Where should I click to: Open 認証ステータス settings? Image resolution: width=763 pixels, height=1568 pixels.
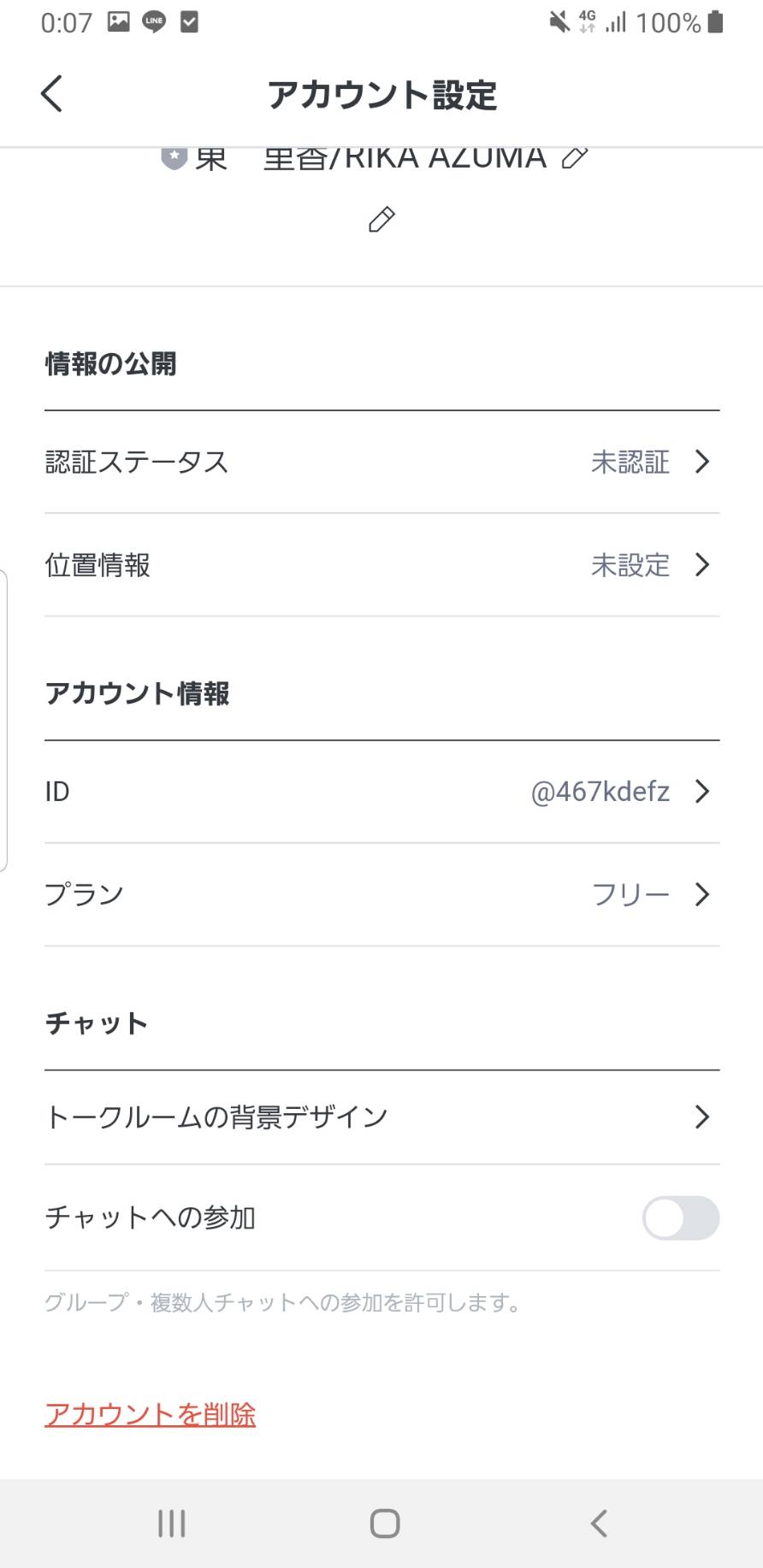381,462
